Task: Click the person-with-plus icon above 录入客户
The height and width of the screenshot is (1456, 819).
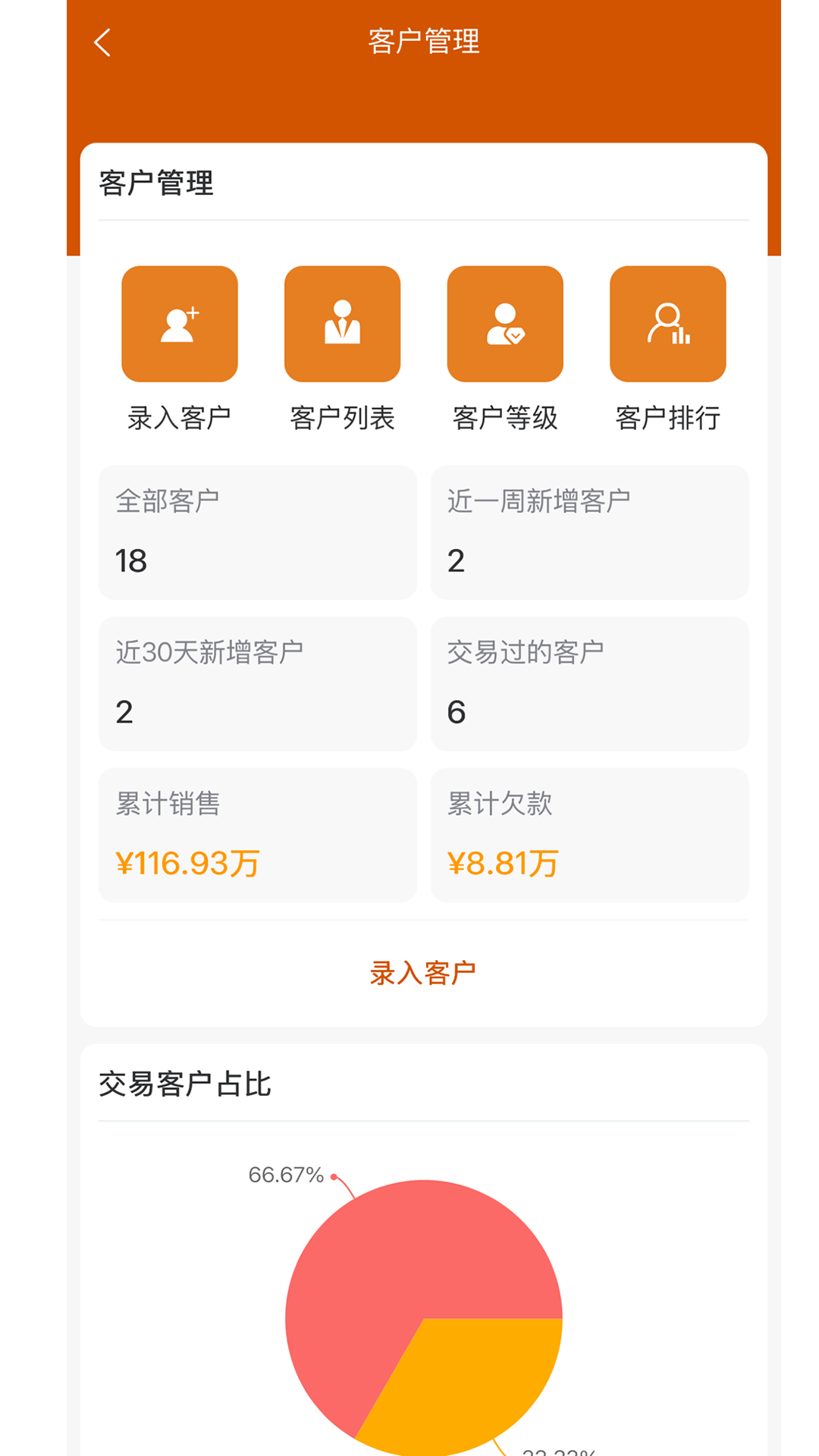Action: pyautogui.click(x=180, y=324)
